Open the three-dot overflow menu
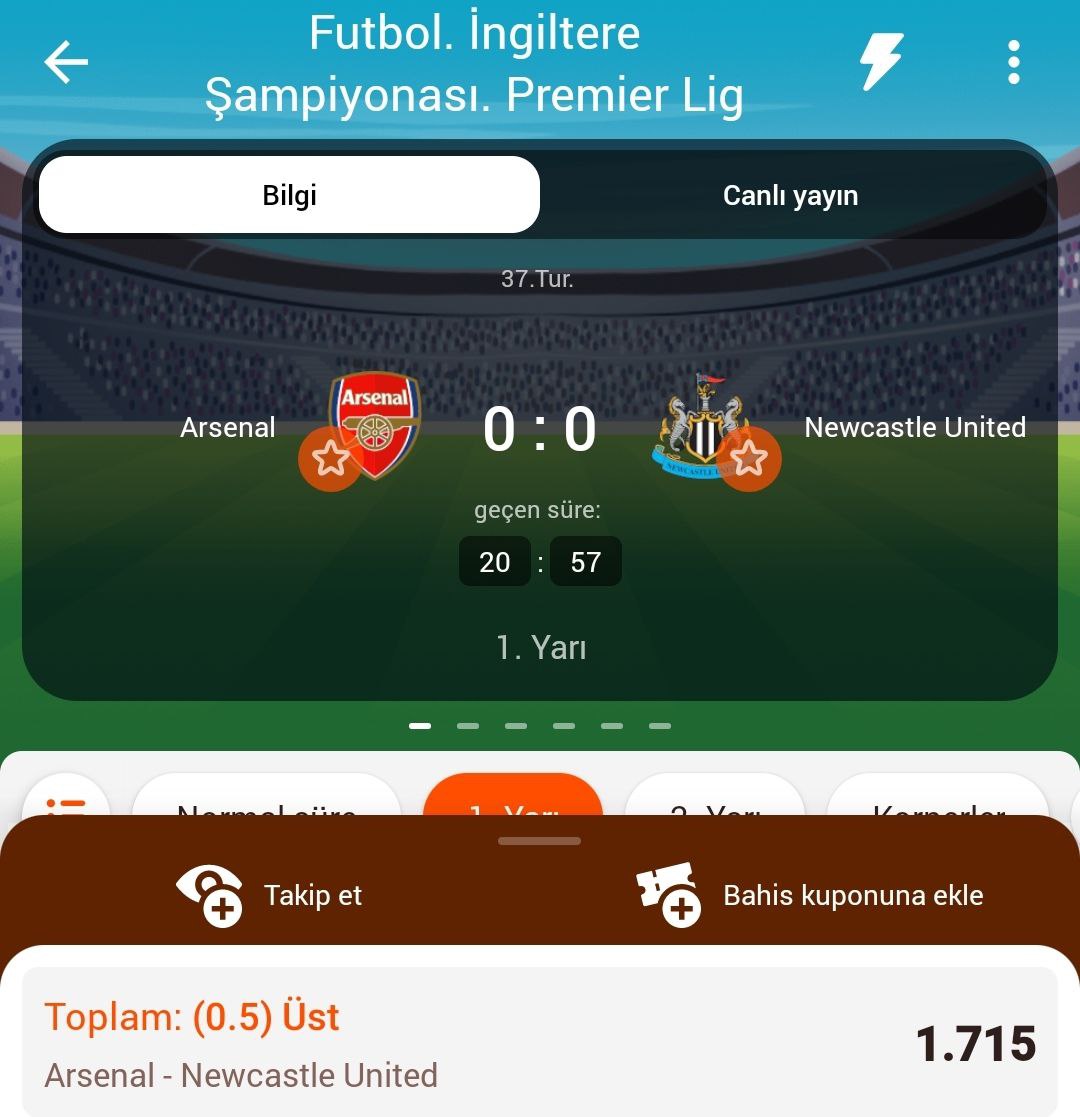 pos(1013,62)
